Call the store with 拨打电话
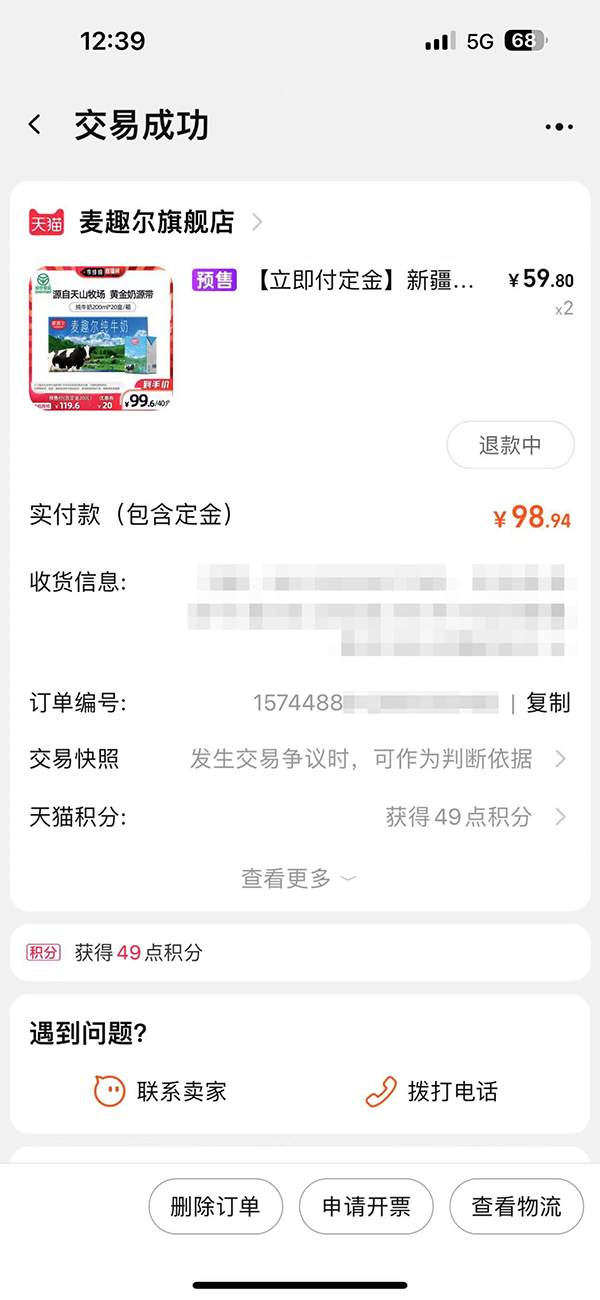 click(x=432, y=1091)
